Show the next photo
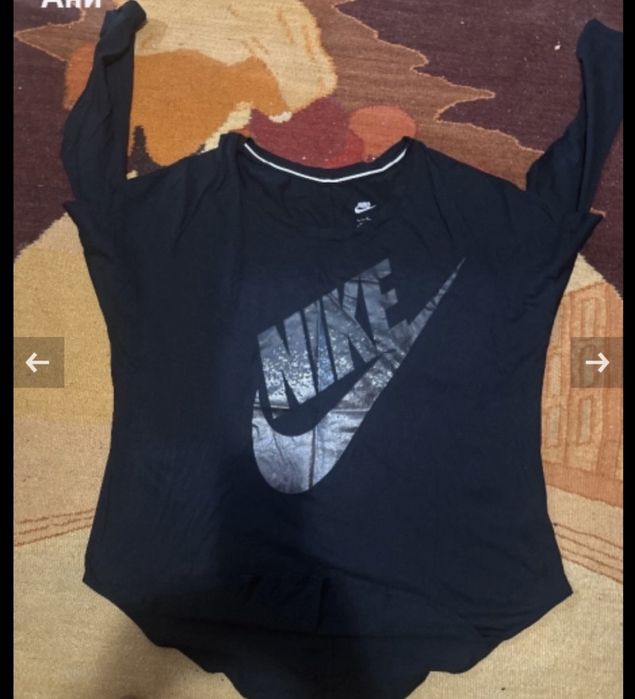 pos(597,363)
